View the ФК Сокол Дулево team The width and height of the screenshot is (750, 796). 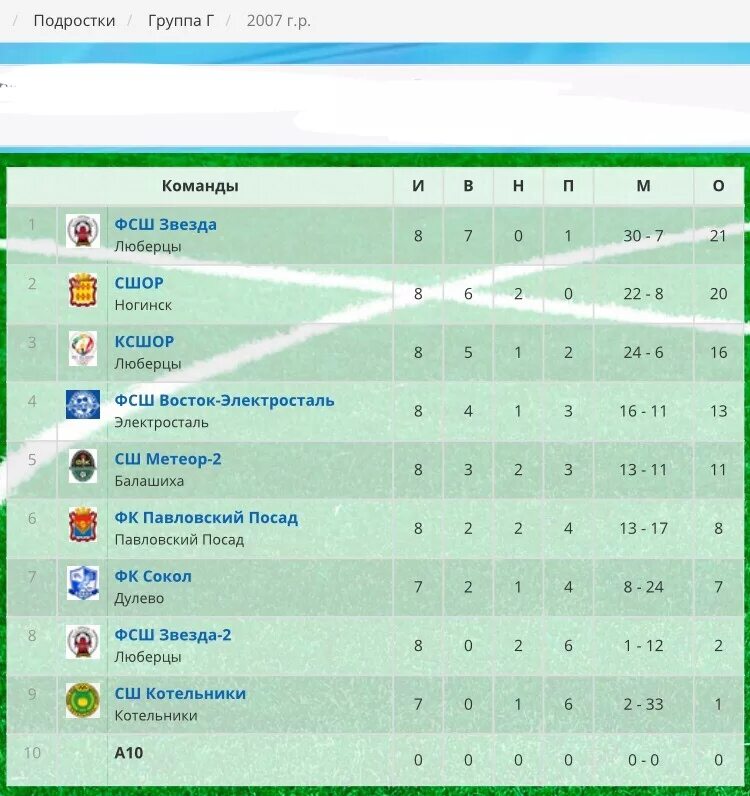[x=152, y=576]
